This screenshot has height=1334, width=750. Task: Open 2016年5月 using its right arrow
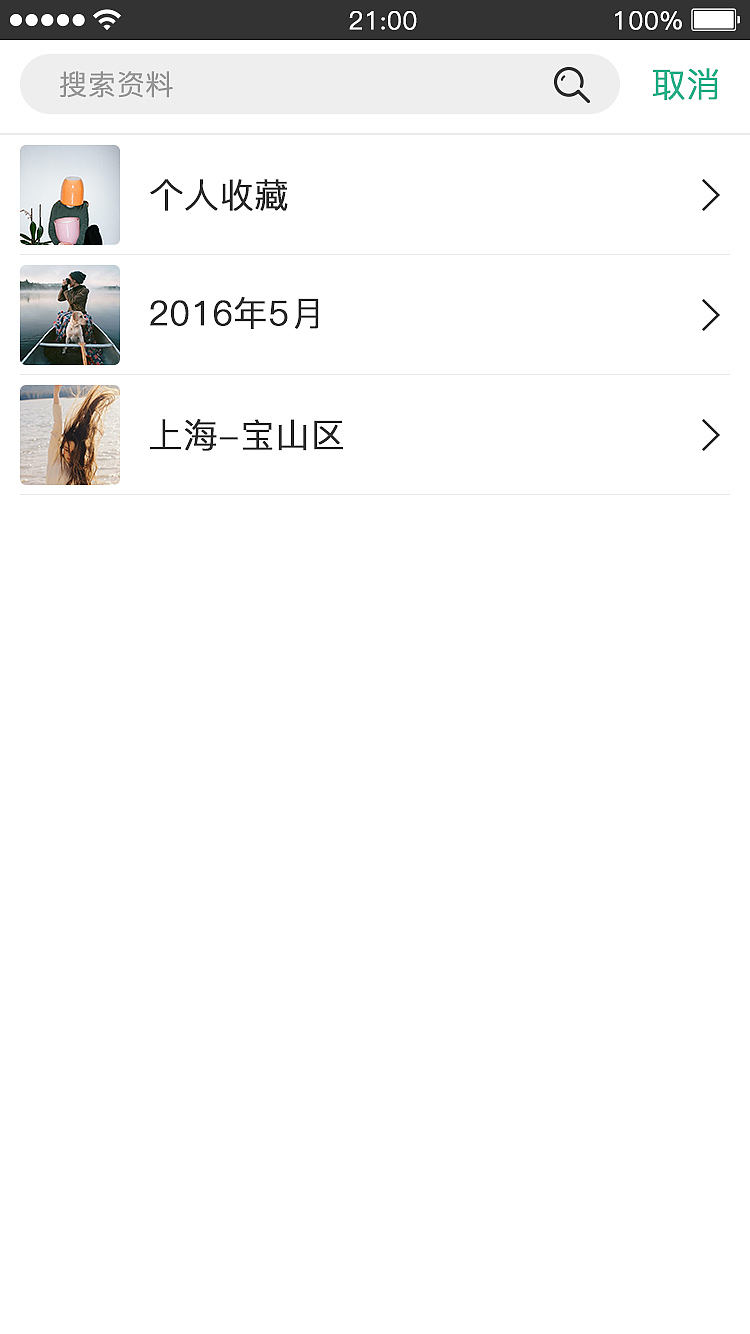(x=710, y=315)
